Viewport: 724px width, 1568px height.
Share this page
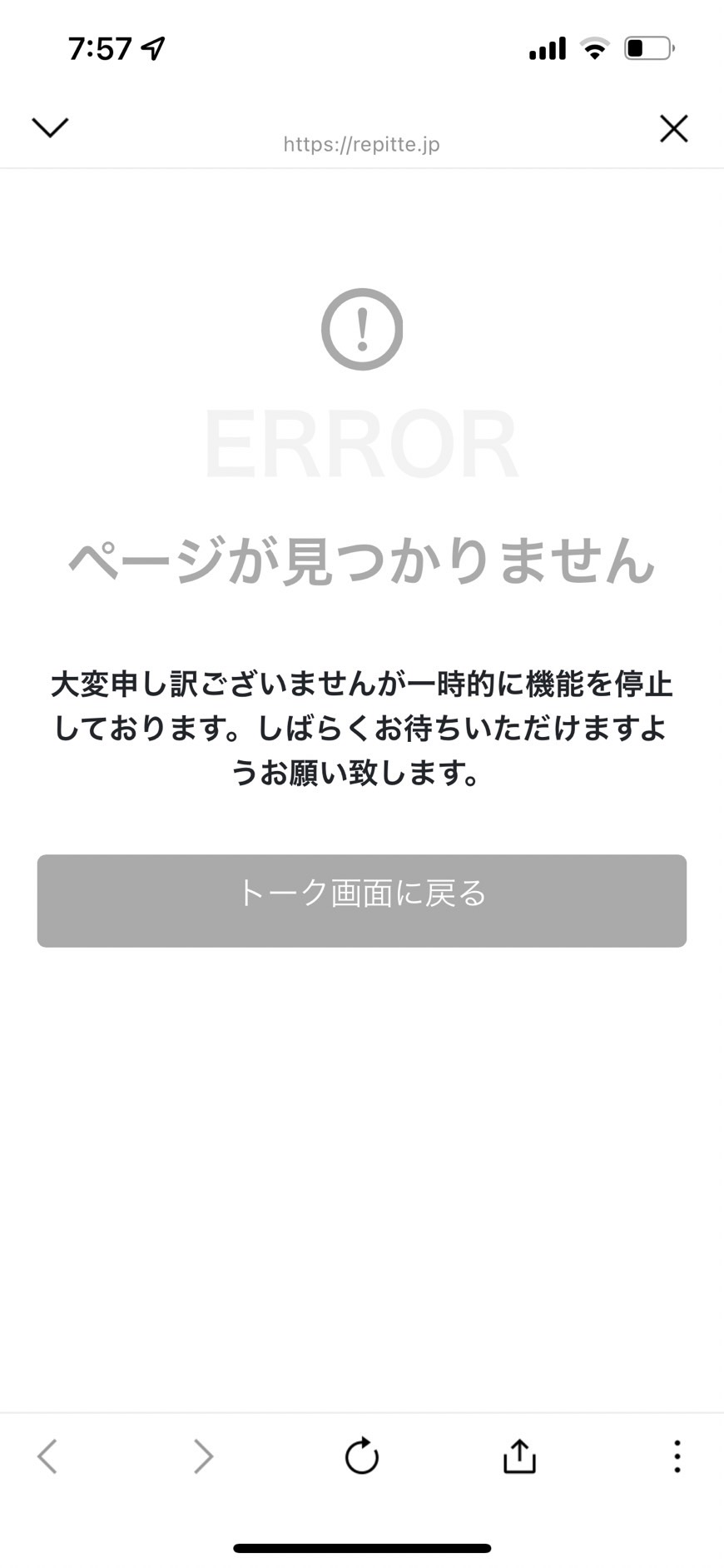coord(519,1456)
